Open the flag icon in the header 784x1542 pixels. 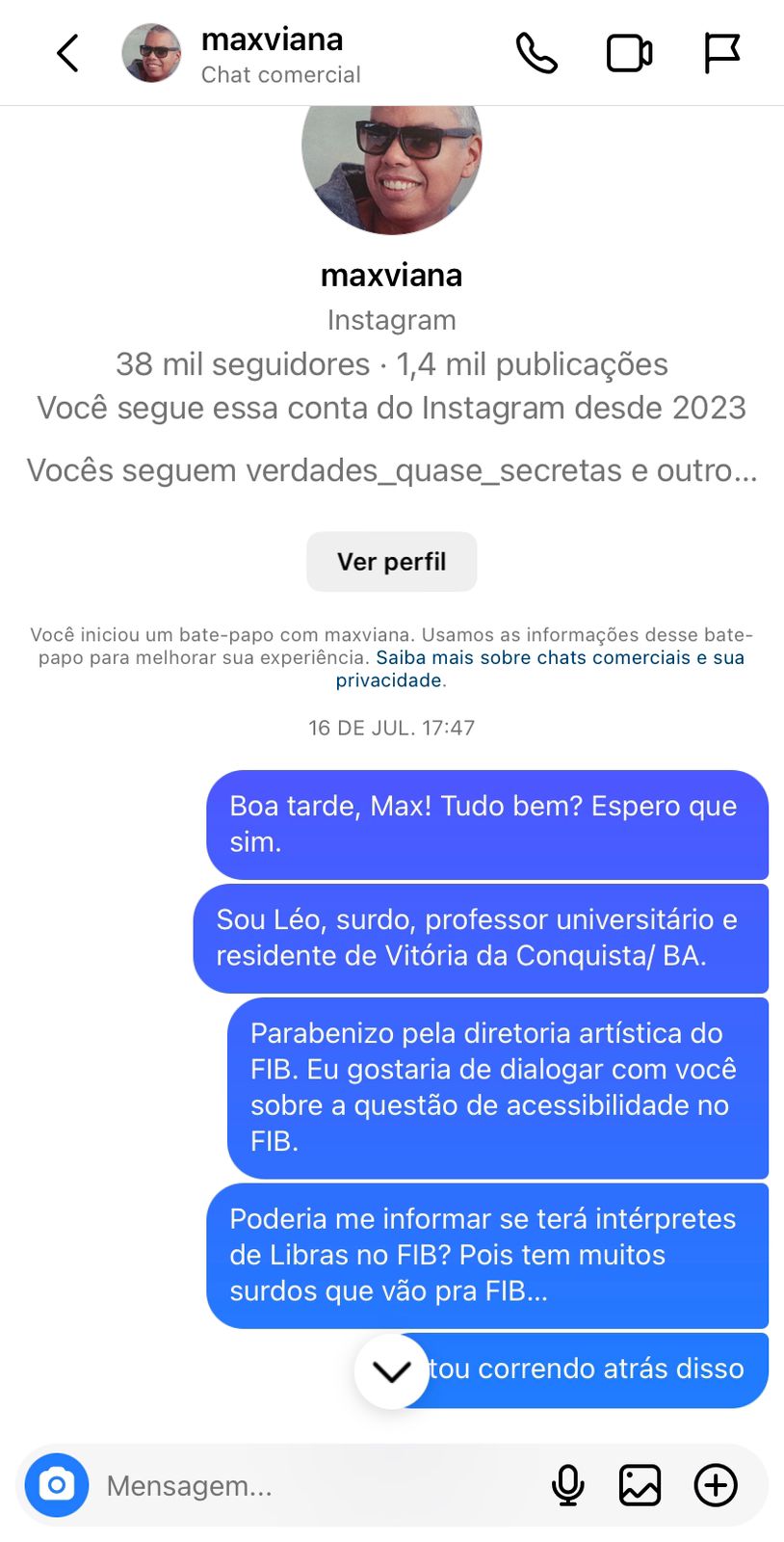coord(721,53)
